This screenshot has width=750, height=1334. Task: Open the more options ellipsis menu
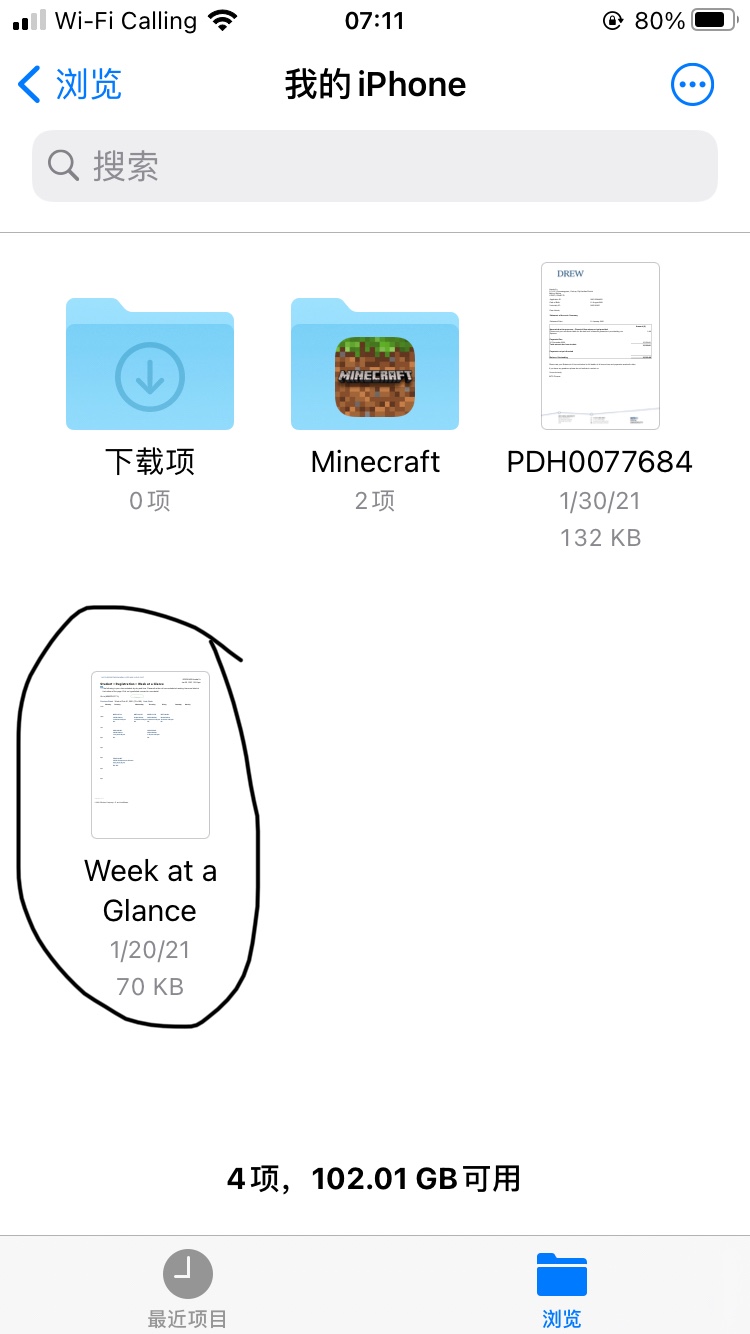pyautogui.click(x=692, y=85)
